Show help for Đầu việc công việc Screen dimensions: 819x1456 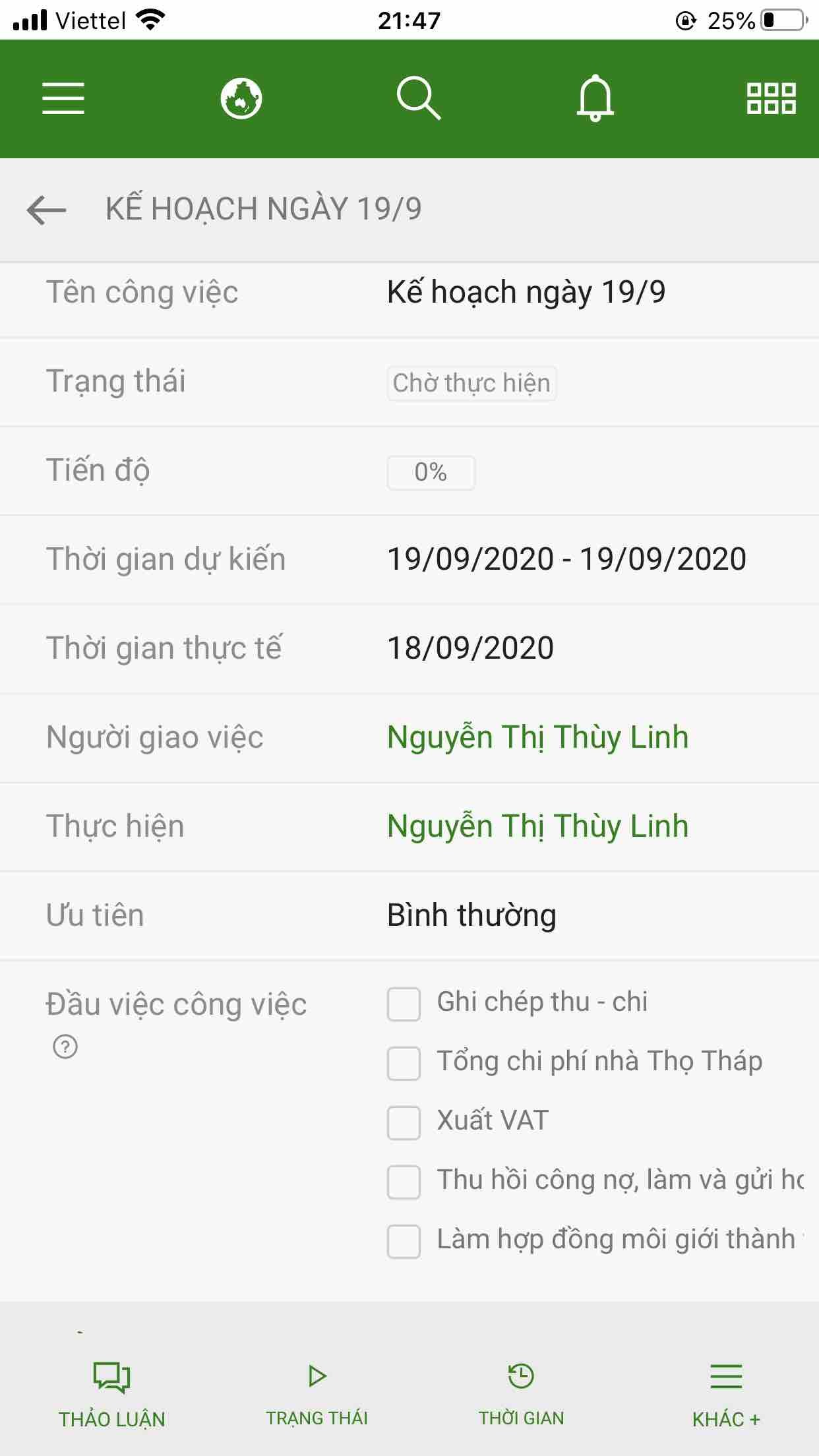pyautogui.click(x=65, y=1046)
